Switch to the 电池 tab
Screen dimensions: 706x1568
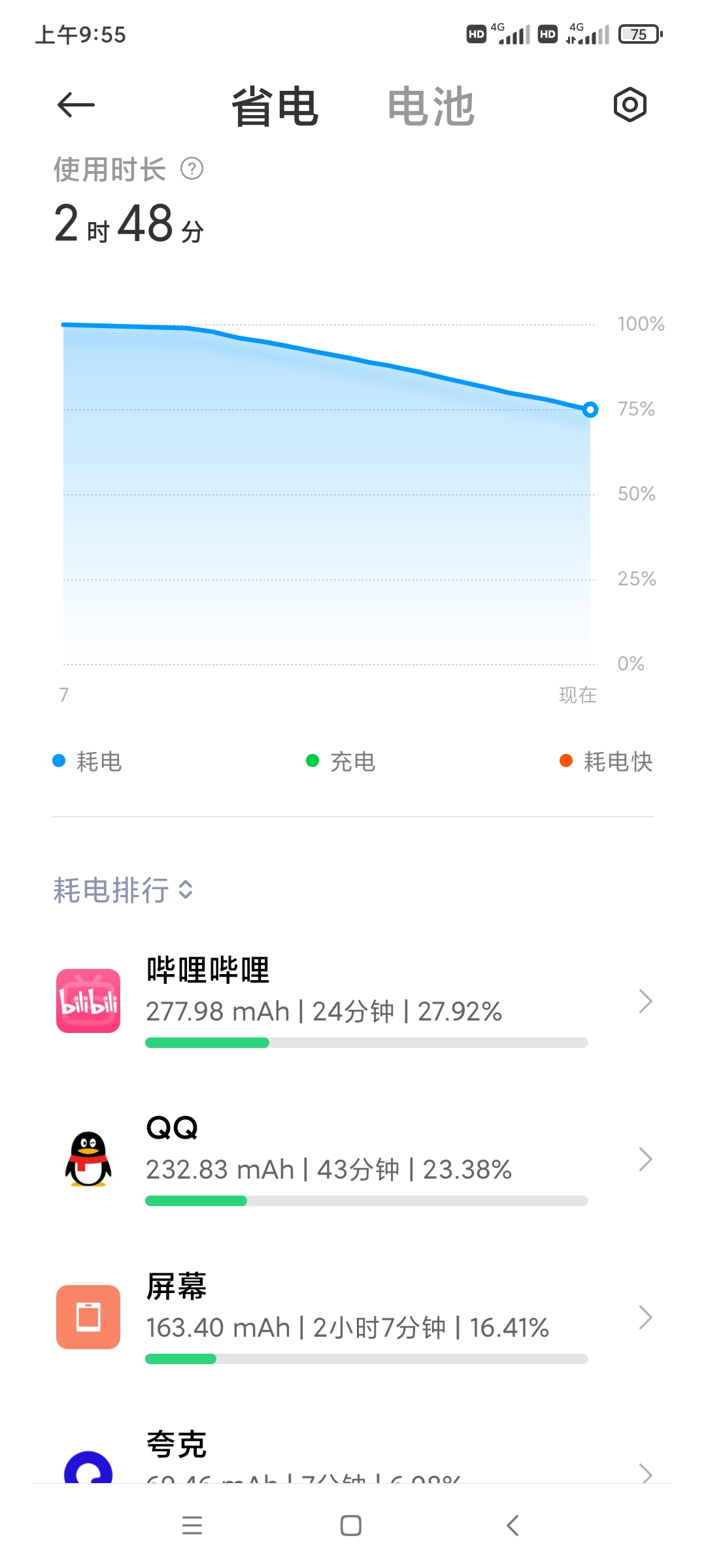[431, 106]
